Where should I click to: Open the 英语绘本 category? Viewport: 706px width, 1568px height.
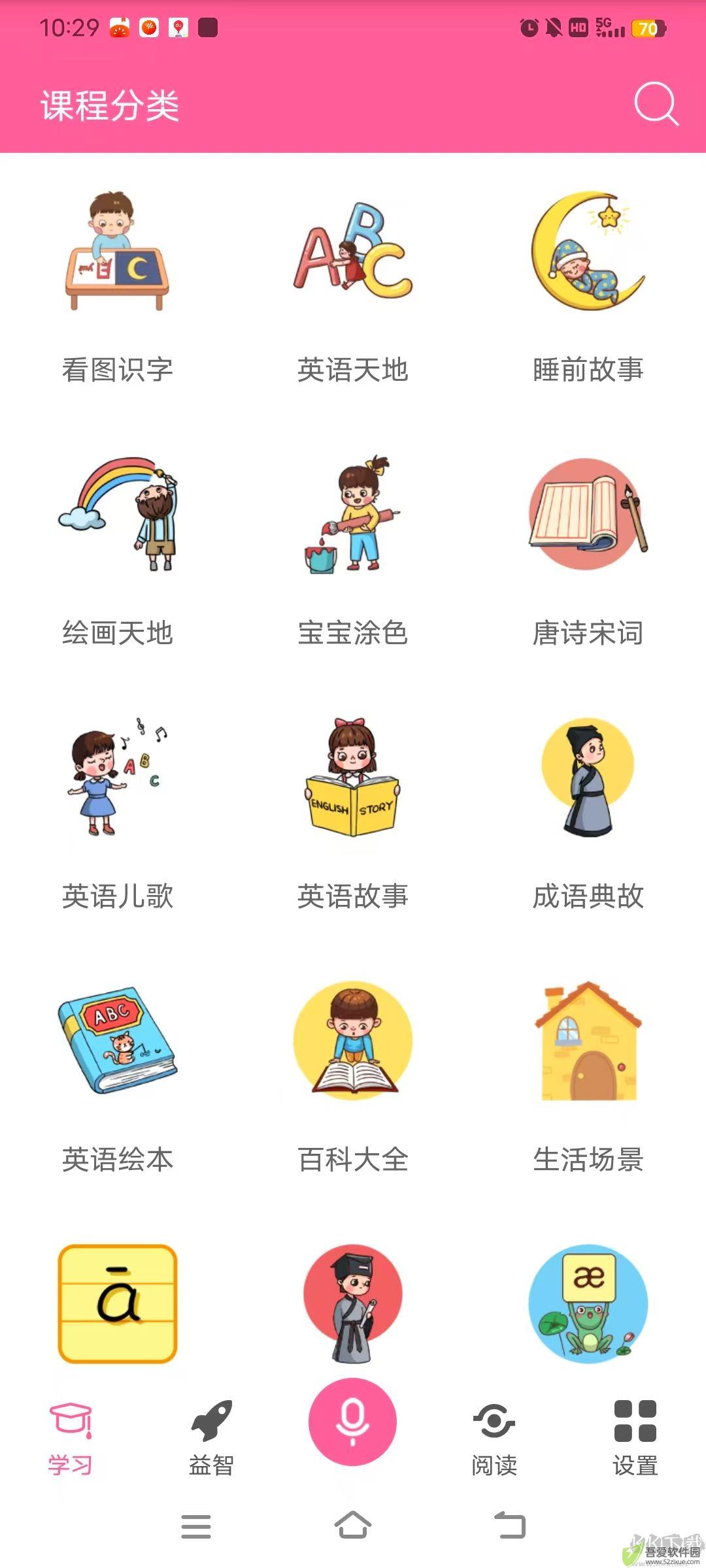coord(118,1077)
